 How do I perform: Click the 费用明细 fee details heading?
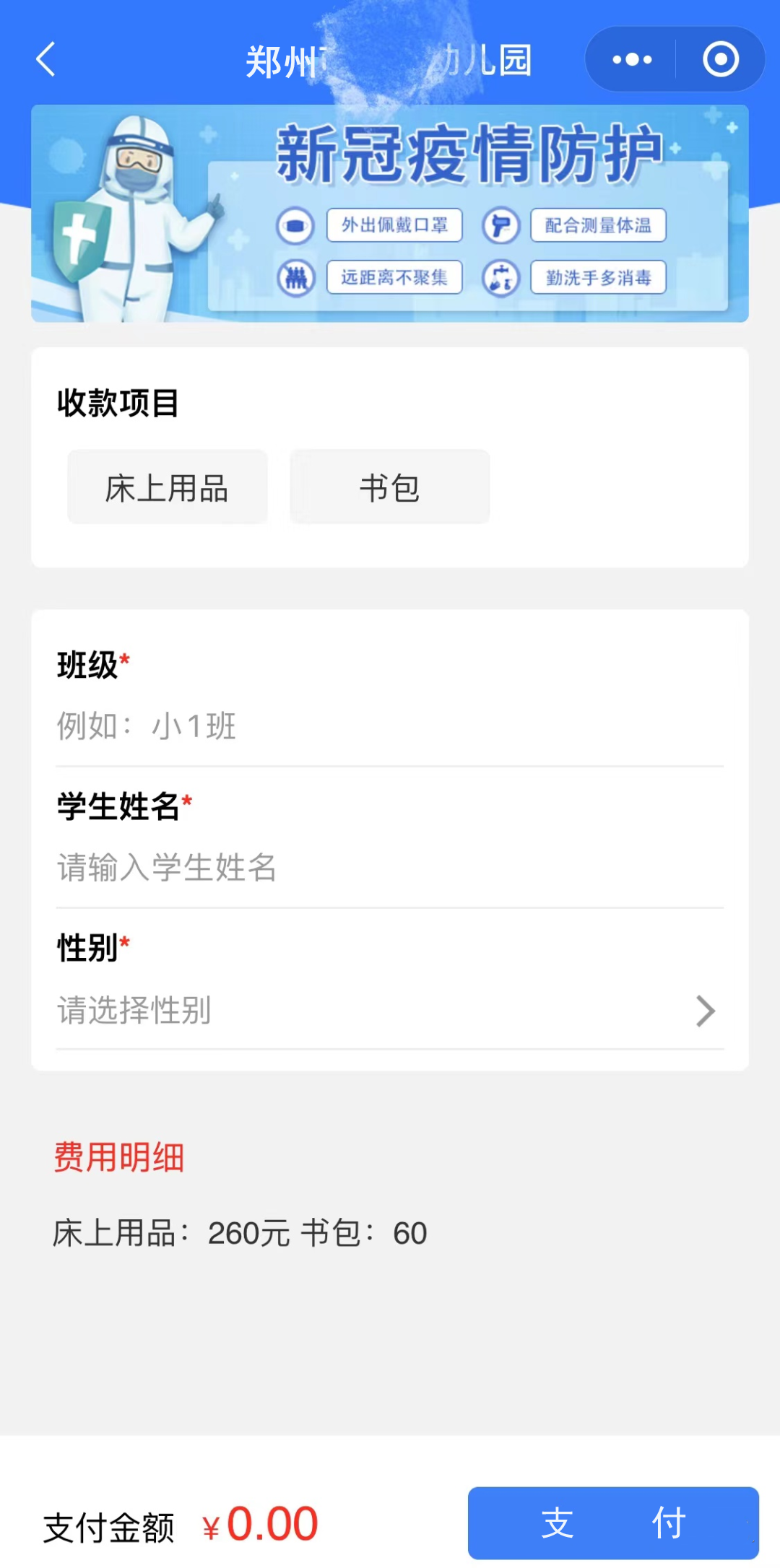[x=118, y=1156]
